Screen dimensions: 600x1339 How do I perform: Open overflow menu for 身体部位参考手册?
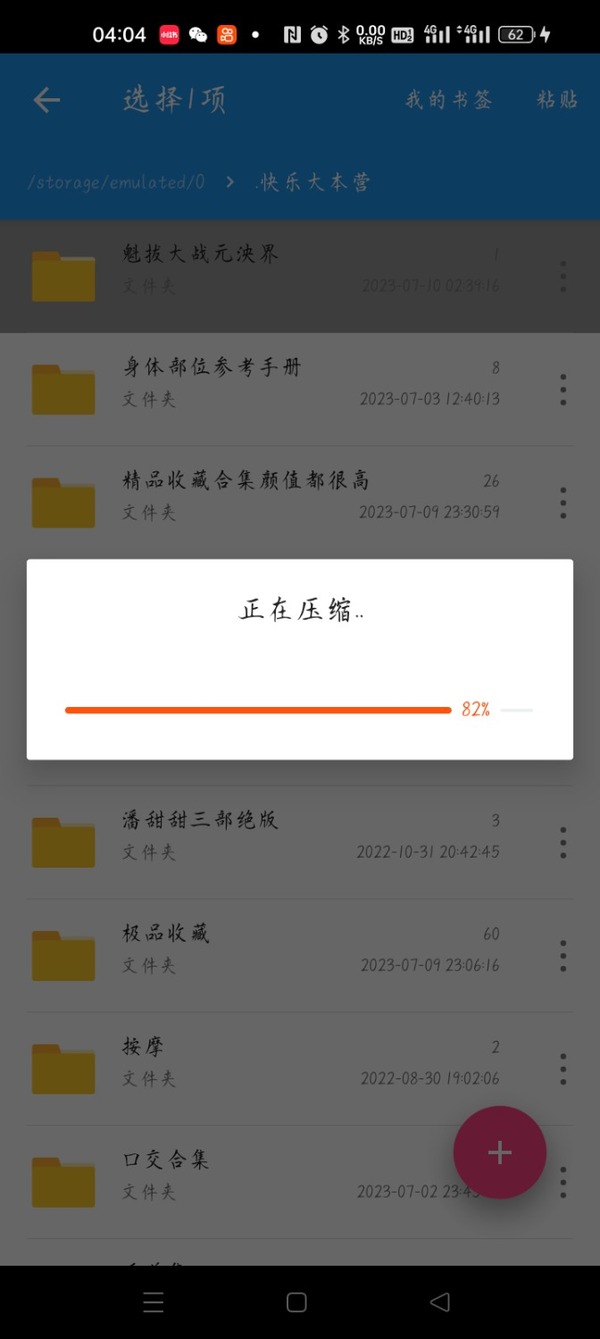563,389
